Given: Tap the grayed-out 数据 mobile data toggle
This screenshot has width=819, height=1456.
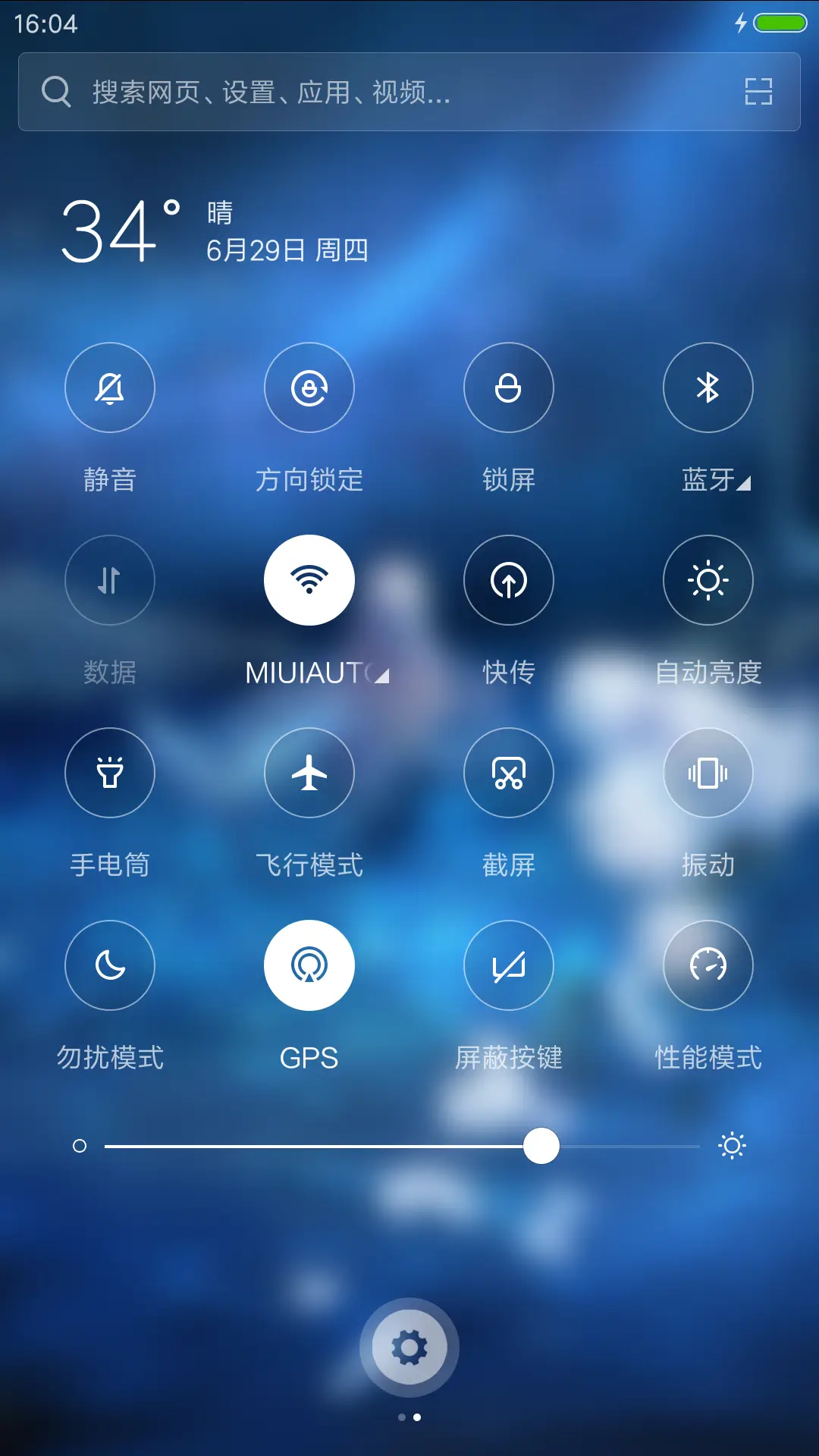Looking at the screenshot, I should (x=110, y=580).
